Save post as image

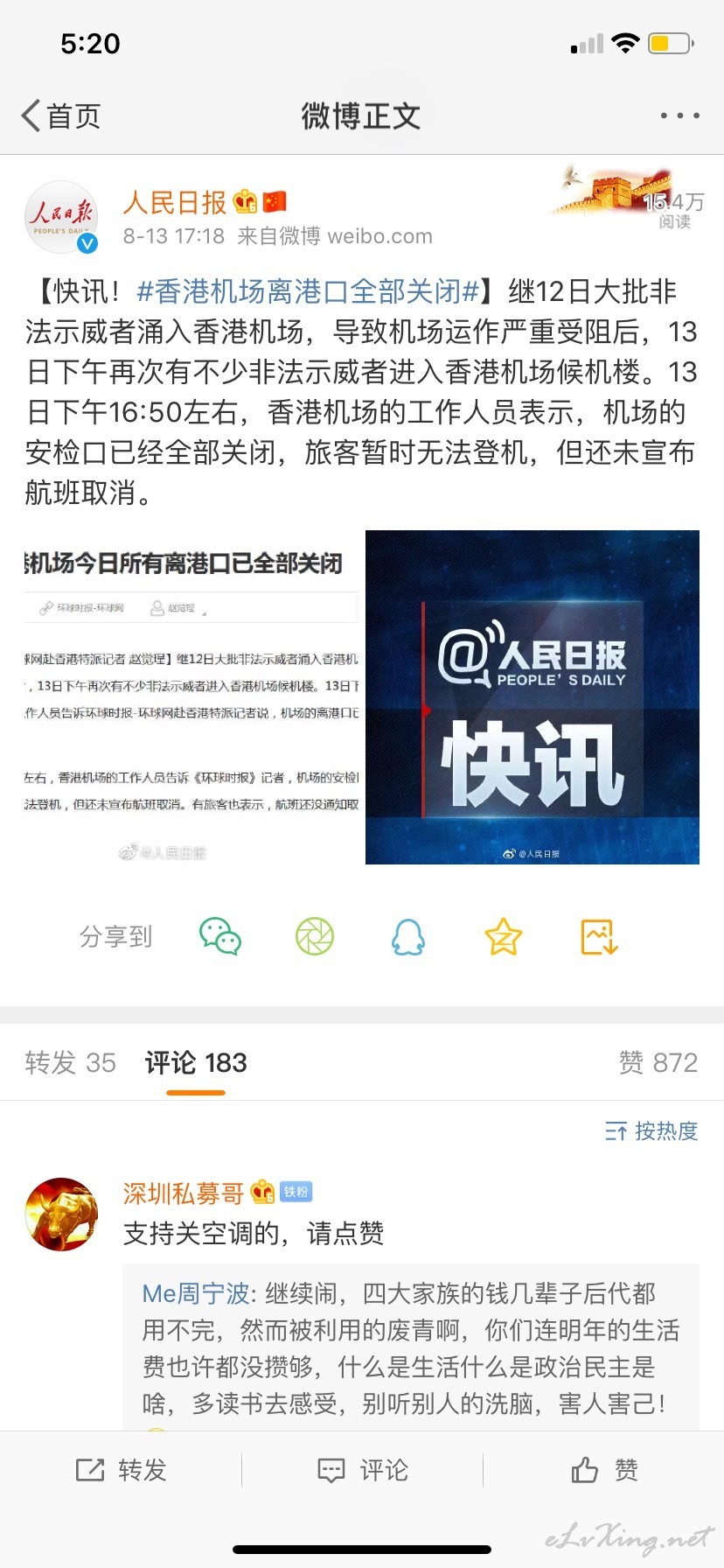(x=600, y=936)
